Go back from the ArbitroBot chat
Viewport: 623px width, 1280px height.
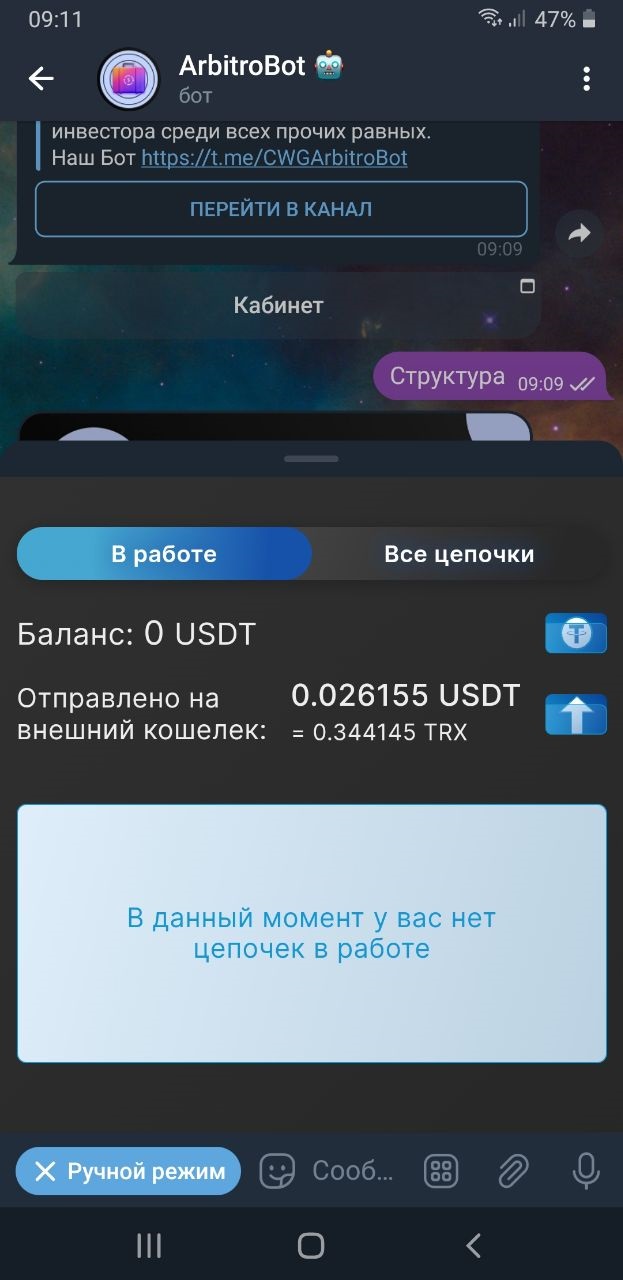tap(41, 78)
